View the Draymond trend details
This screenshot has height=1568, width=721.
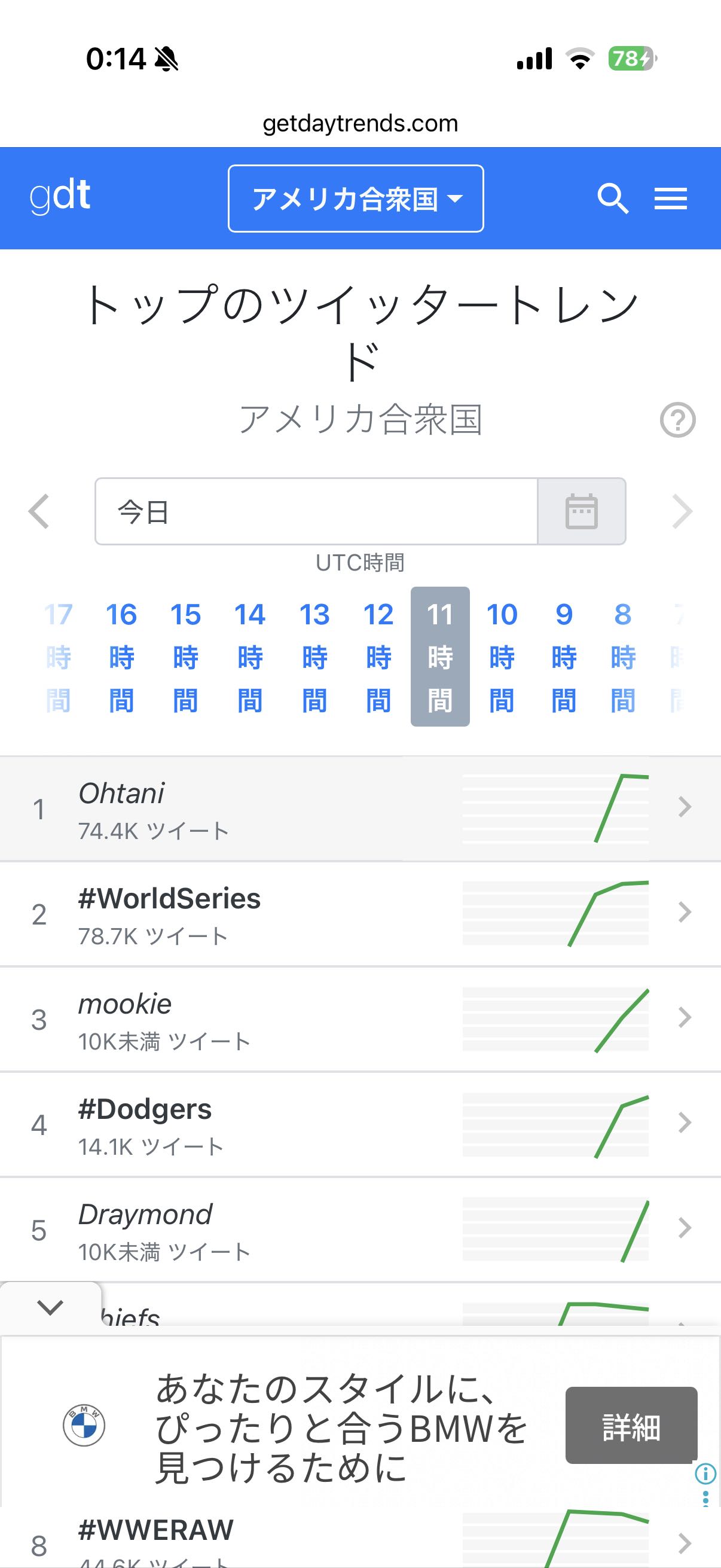point(243,1230)
